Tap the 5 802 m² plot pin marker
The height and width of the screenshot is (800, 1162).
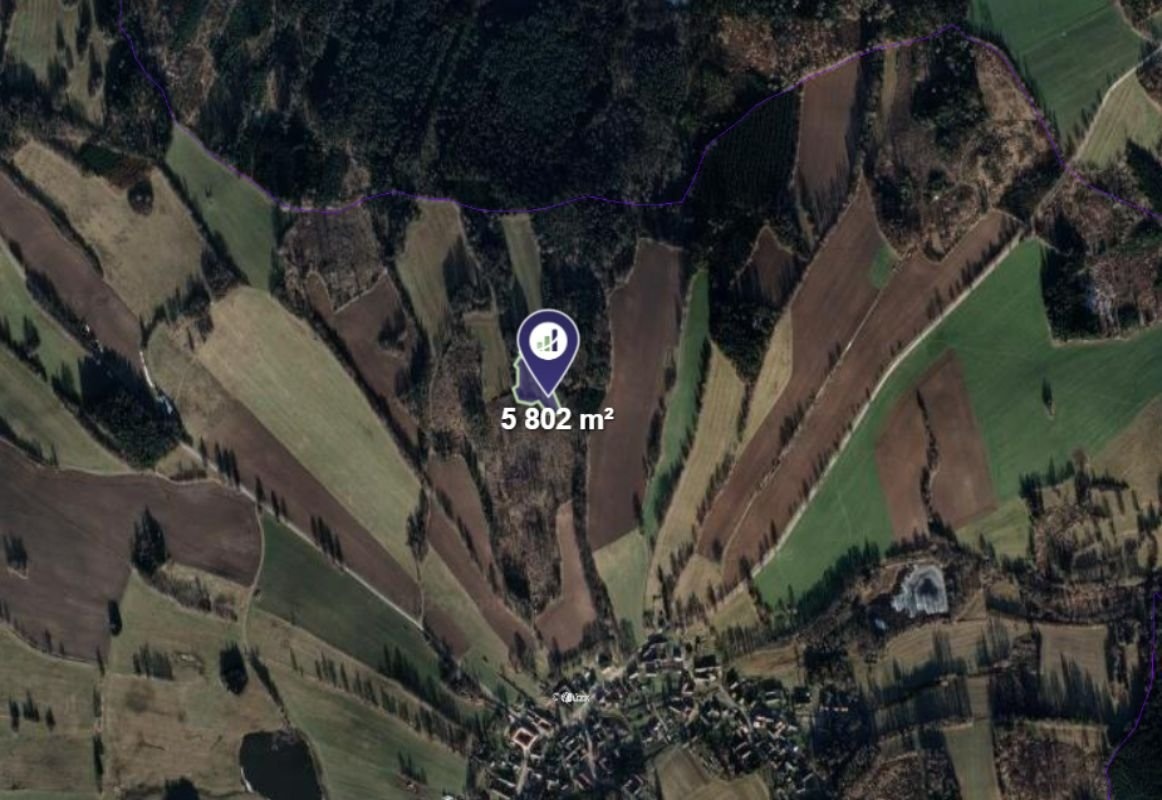click(547, 342)
